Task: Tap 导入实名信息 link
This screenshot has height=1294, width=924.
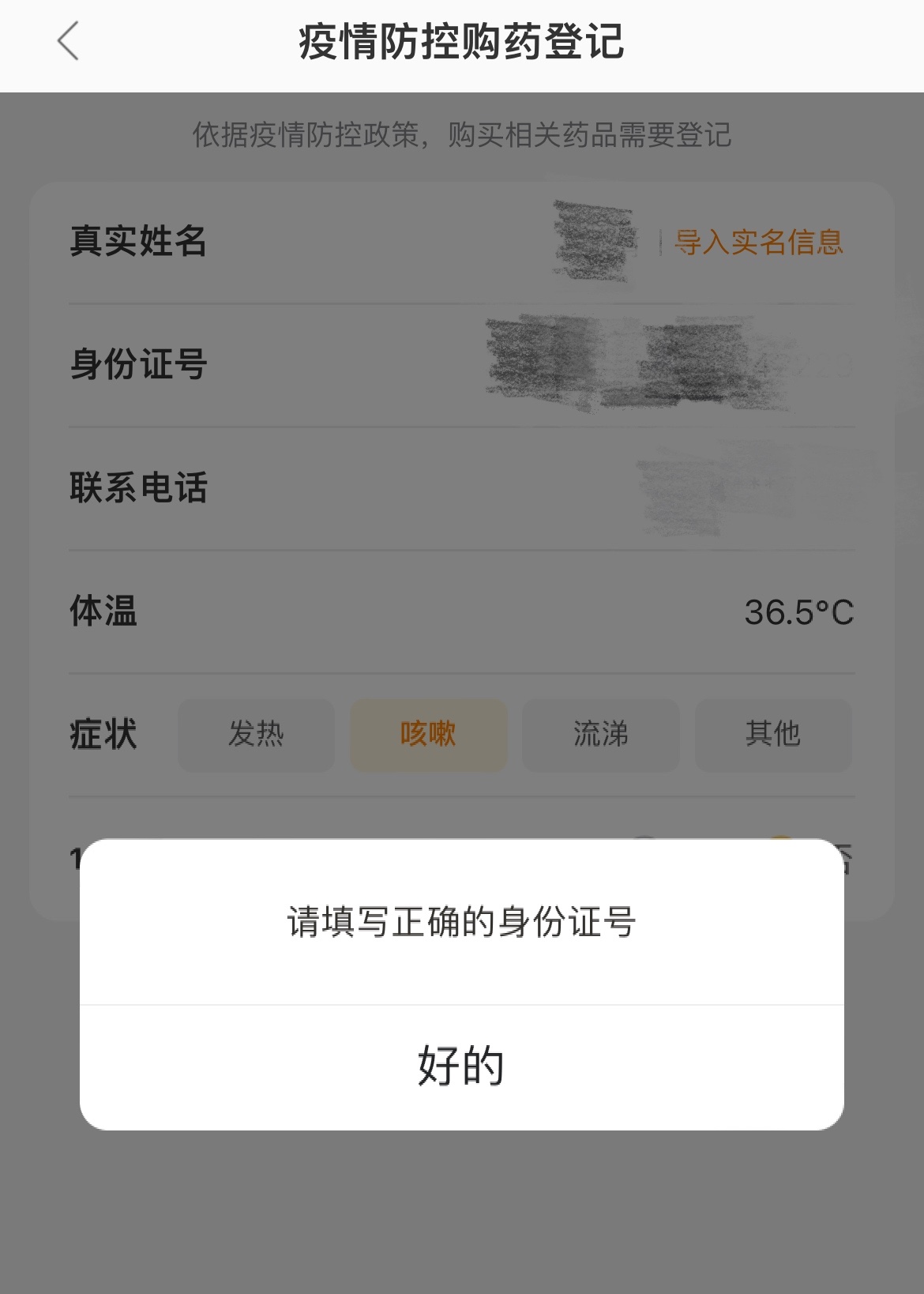Action: 758,243
